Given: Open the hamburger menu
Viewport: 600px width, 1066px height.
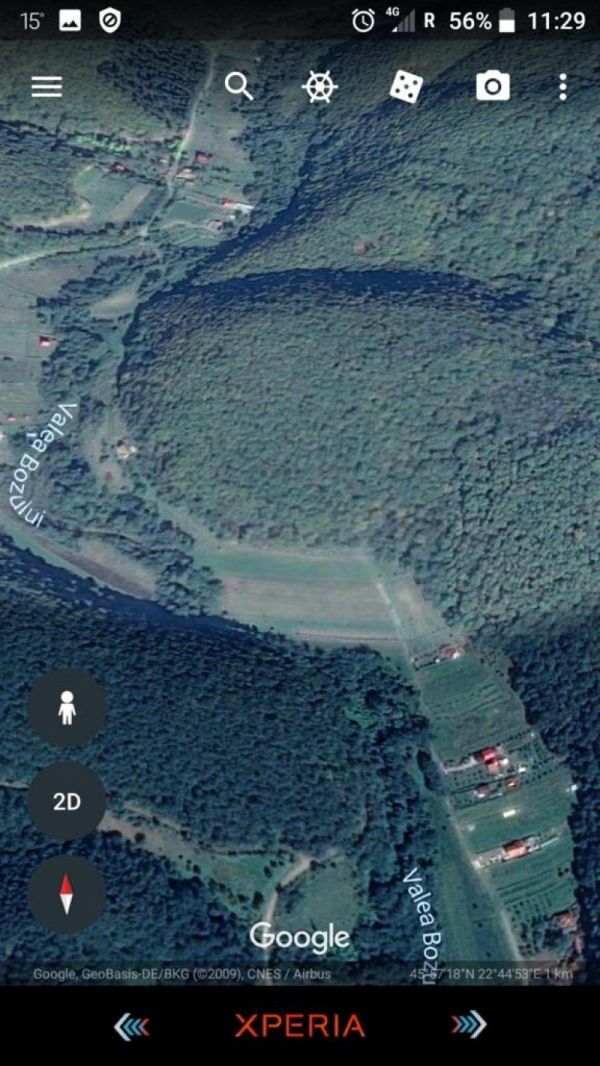Looking at the screenshot, I should point(47,87).
